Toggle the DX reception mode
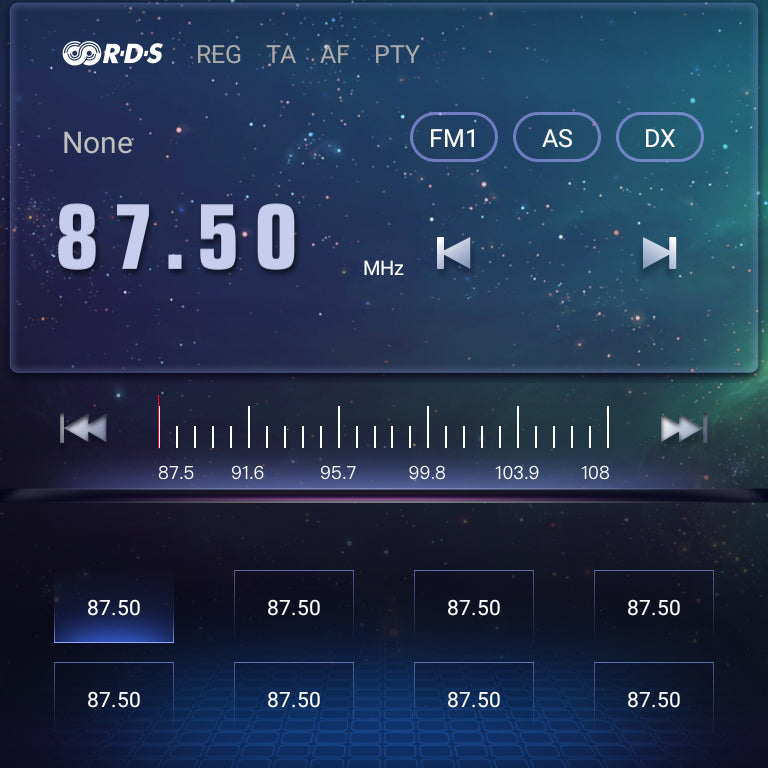This screenshot has height=768, width=768. 660,138
